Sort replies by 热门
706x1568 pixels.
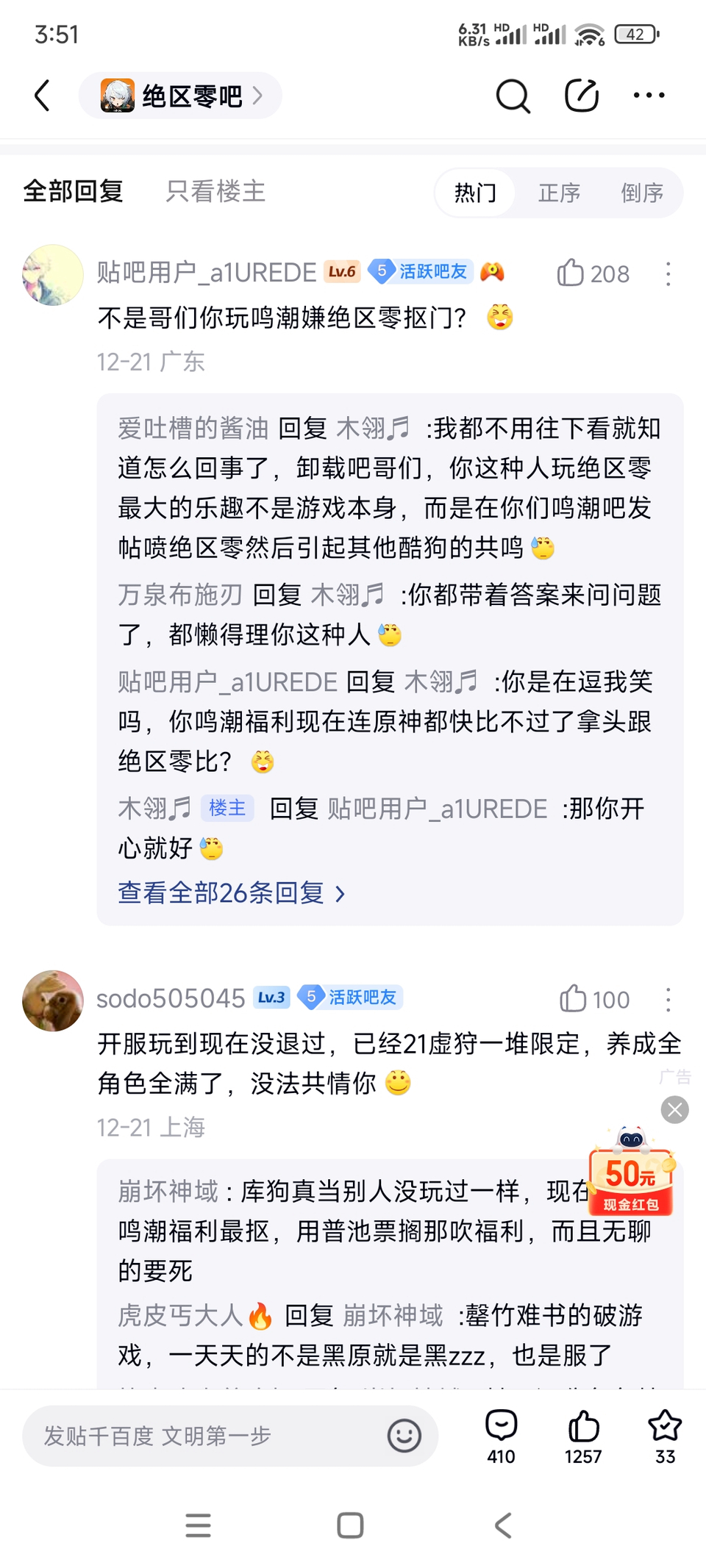pyautogui.click(x=475, y=193)
